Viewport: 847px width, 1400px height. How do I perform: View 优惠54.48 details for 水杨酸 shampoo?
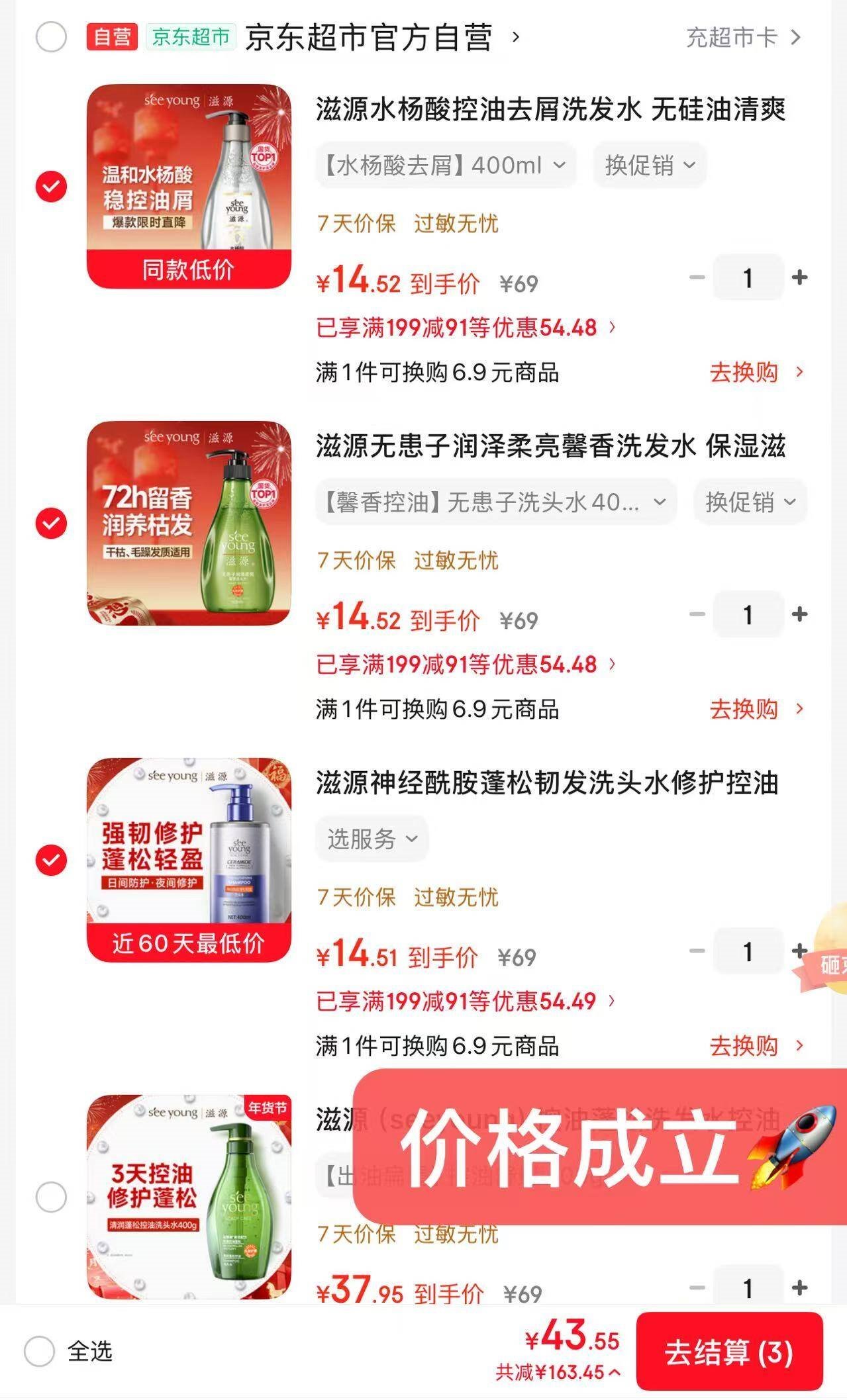pos(466,327)
